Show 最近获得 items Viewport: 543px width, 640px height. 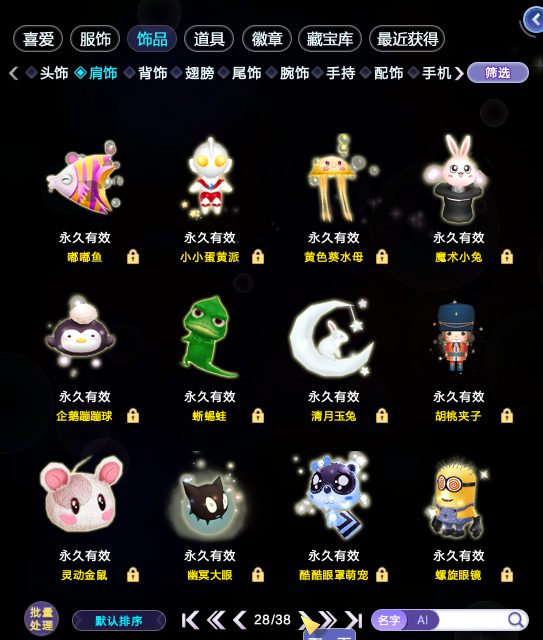pos(407,39)
